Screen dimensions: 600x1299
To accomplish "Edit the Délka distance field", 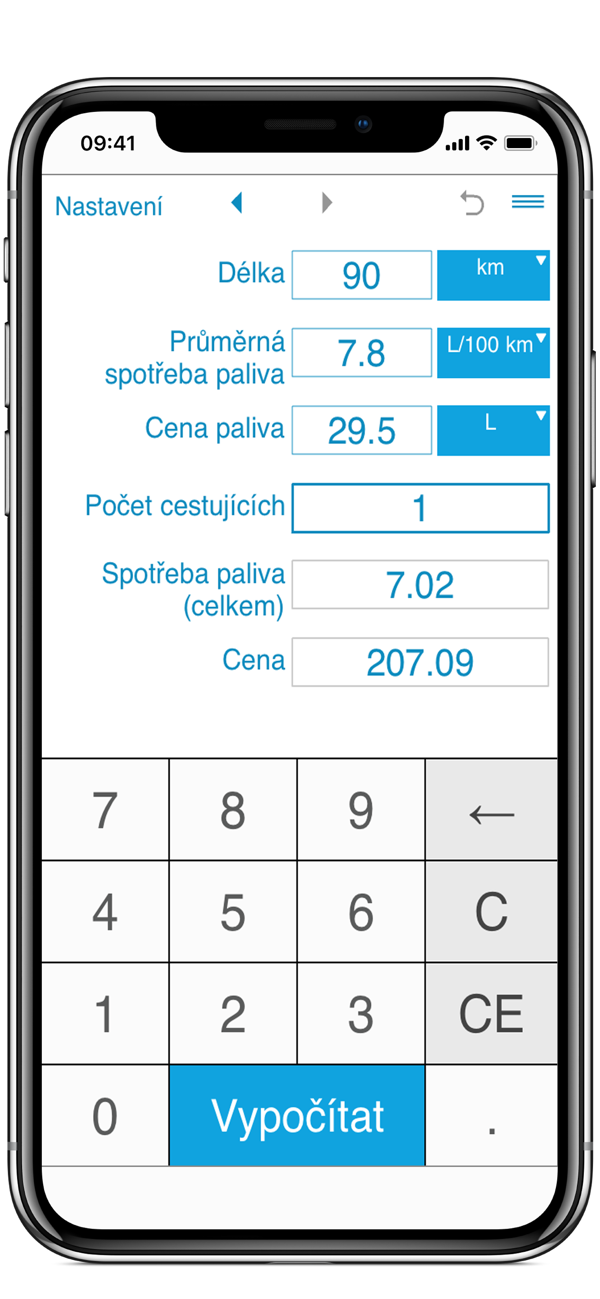I will tap(361, 275).
